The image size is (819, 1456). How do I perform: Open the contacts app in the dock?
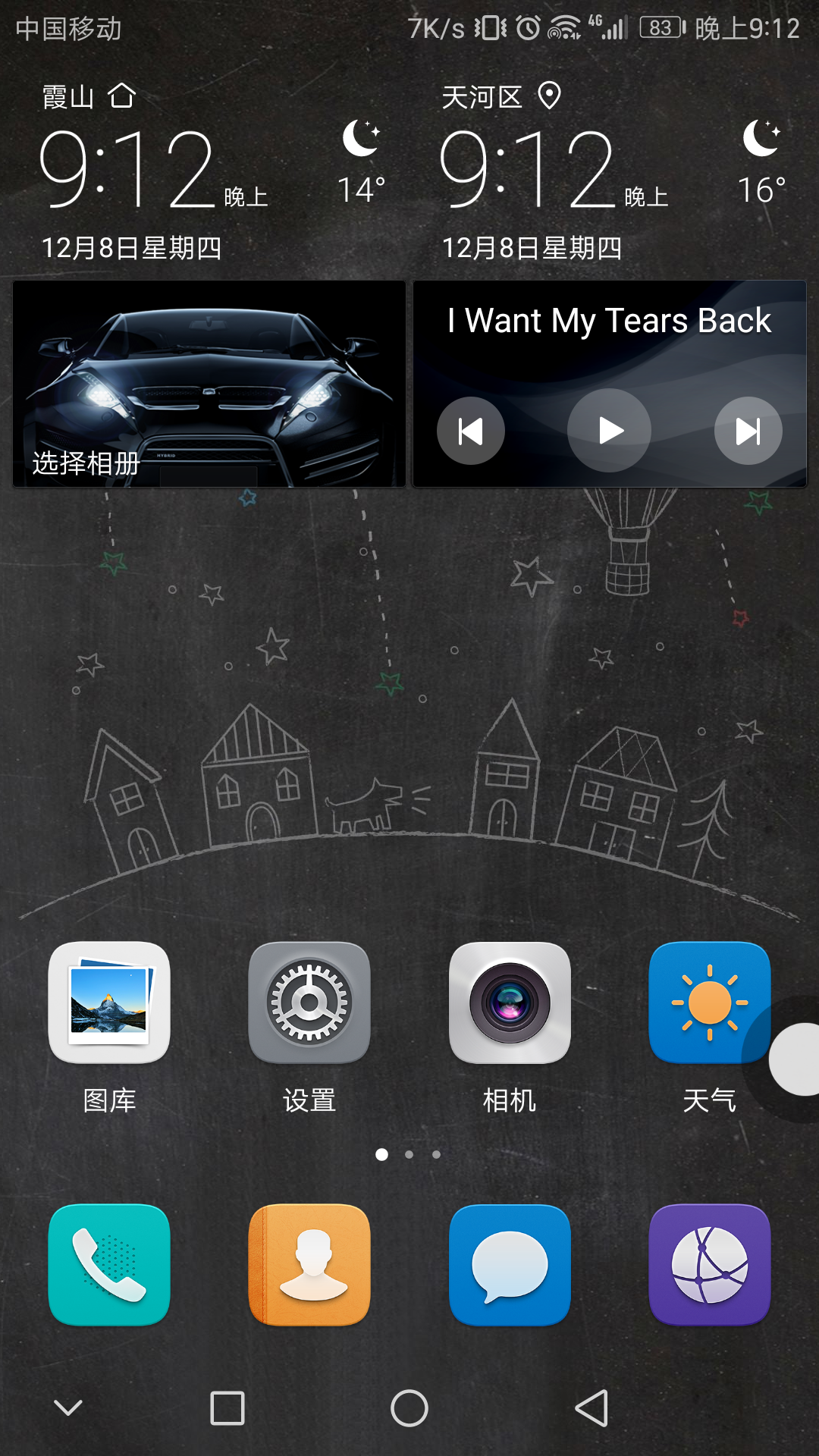click(x=309, y=1265)
